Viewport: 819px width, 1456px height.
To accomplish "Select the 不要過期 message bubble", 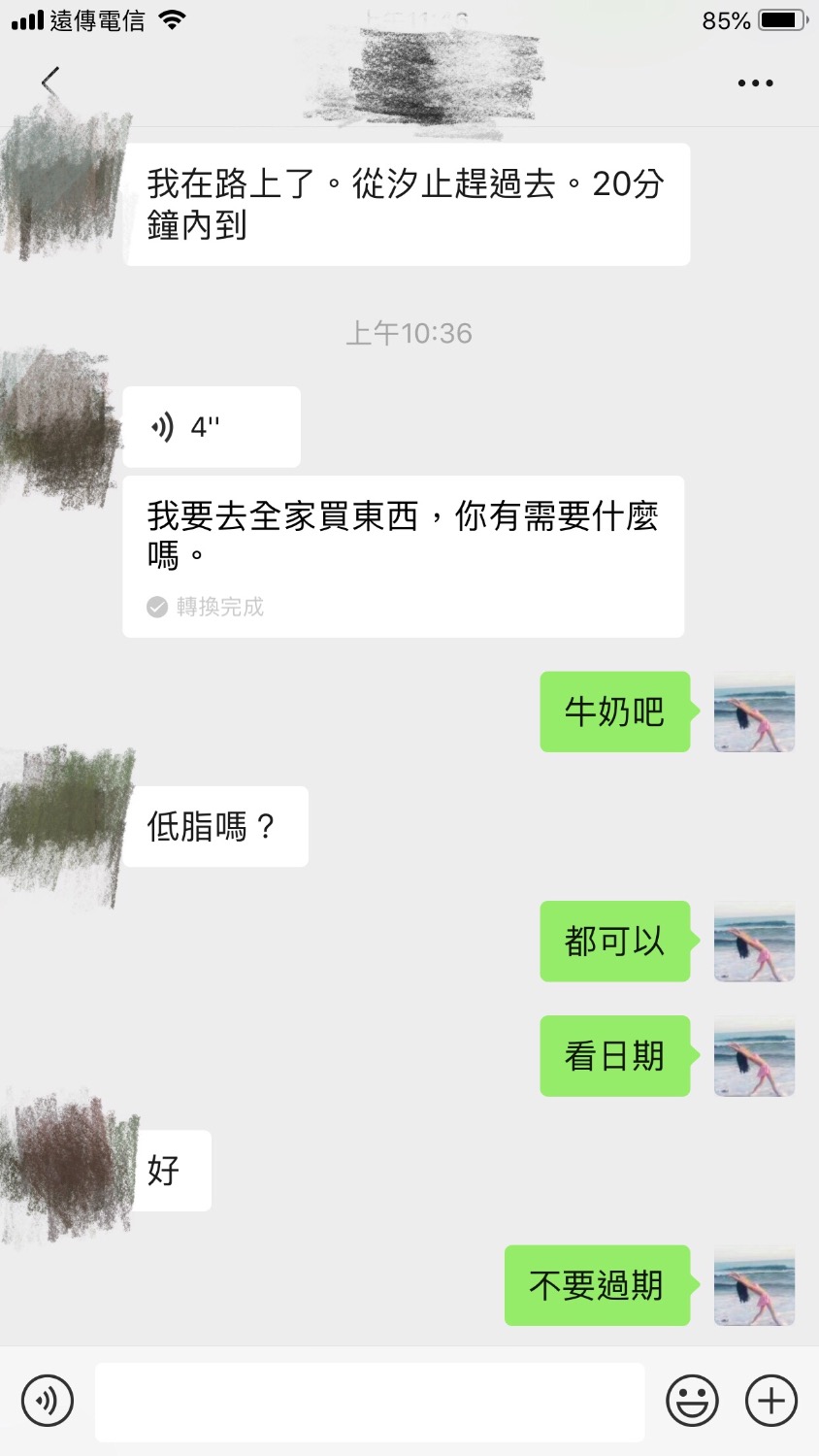I will tap(595, 1285).
